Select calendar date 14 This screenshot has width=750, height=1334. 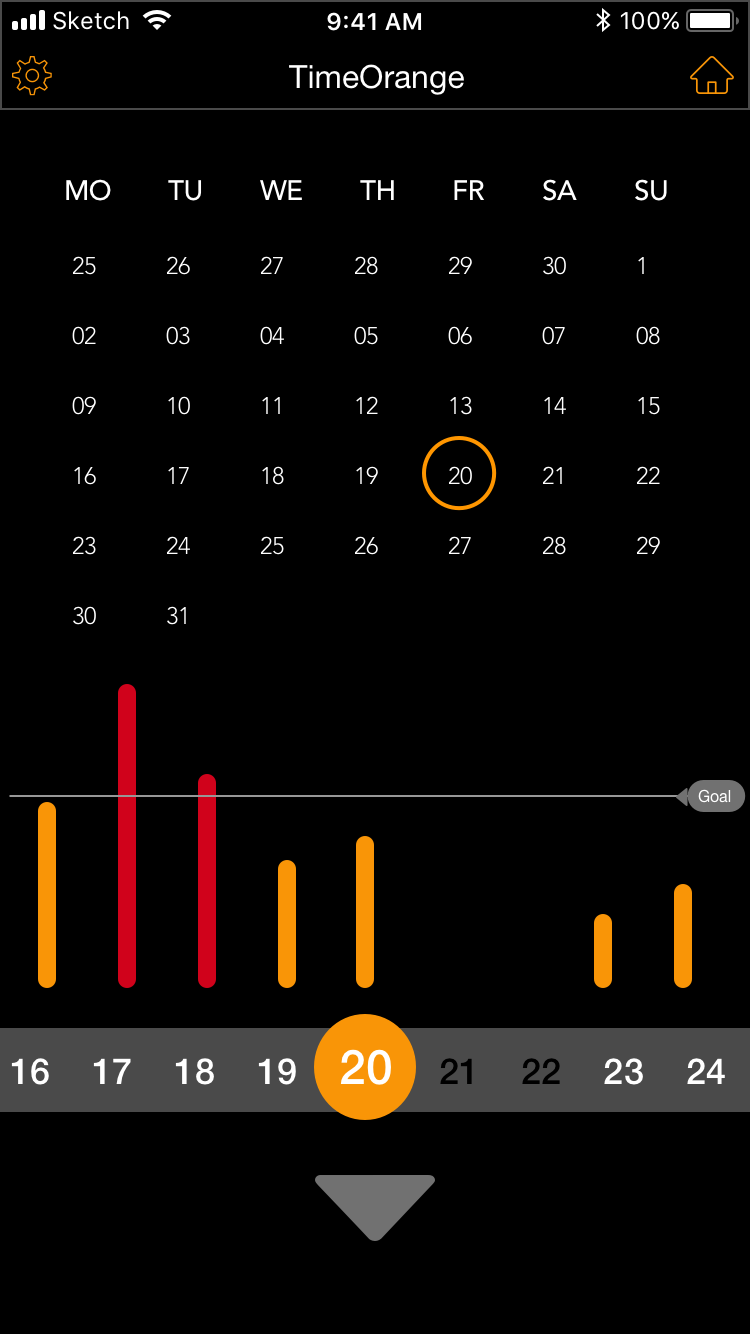[x=554, y=406]
